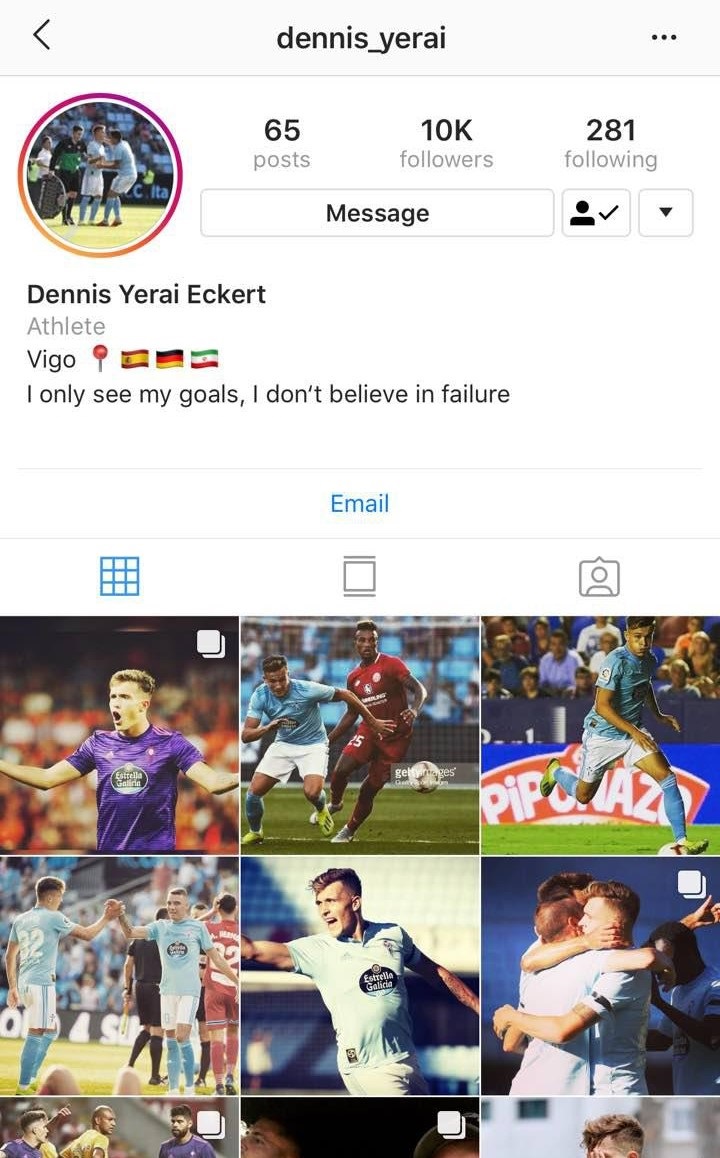Viewport: 720px width, 1158px height.
Task: Open the following status button
Action: click(596, 213)
